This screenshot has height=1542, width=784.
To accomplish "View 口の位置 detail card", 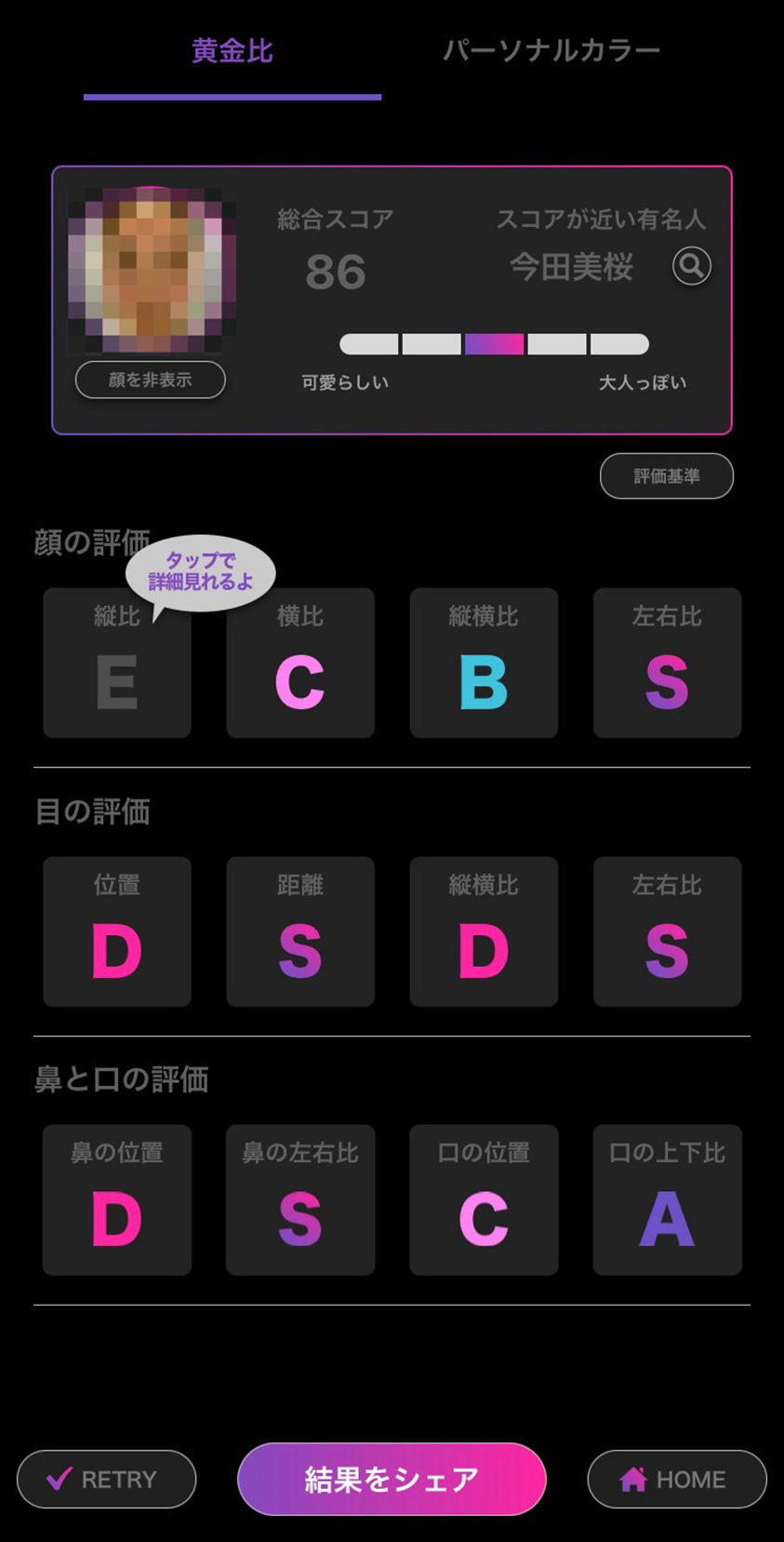I will tap(484, 1200).
